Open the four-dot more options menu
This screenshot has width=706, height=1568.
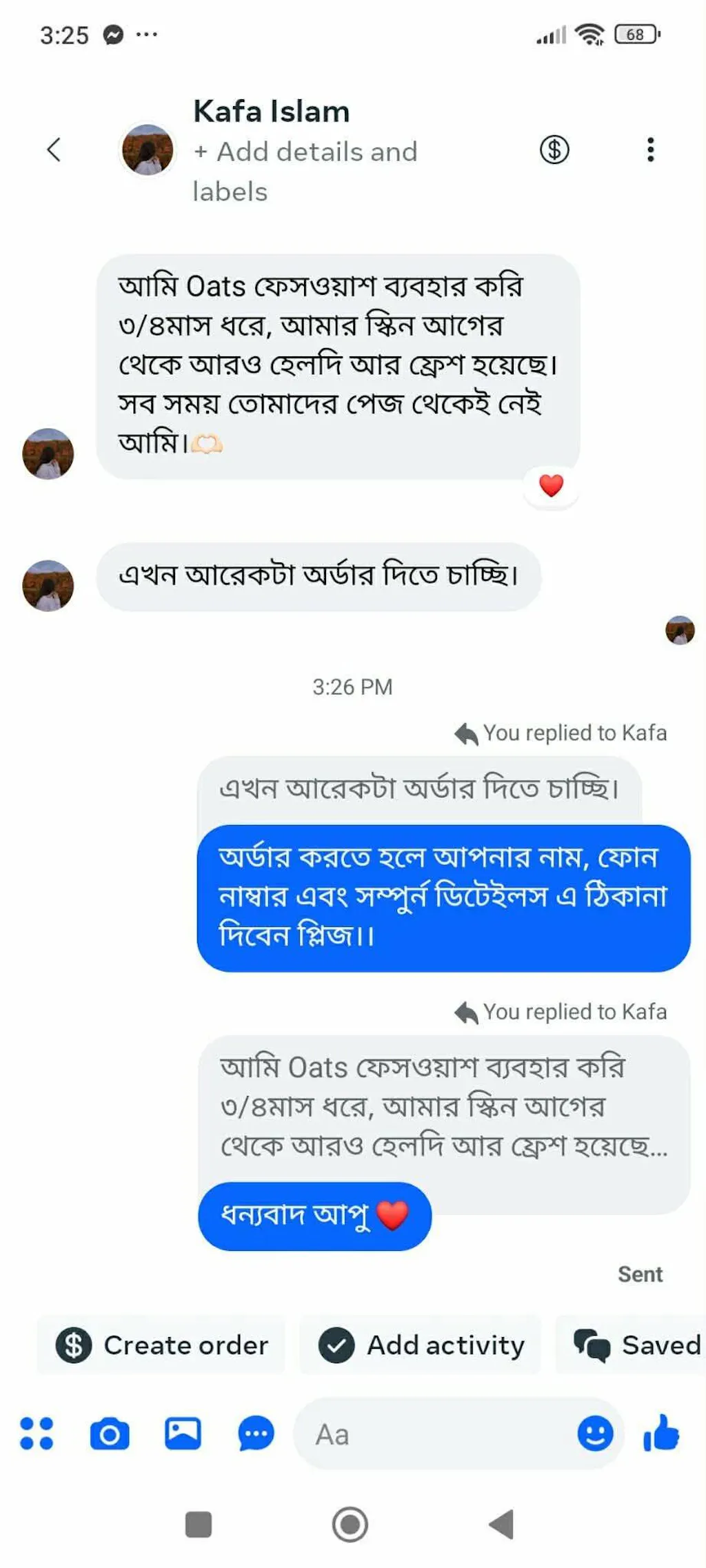pyautogui.click(x=37, y=1434)
